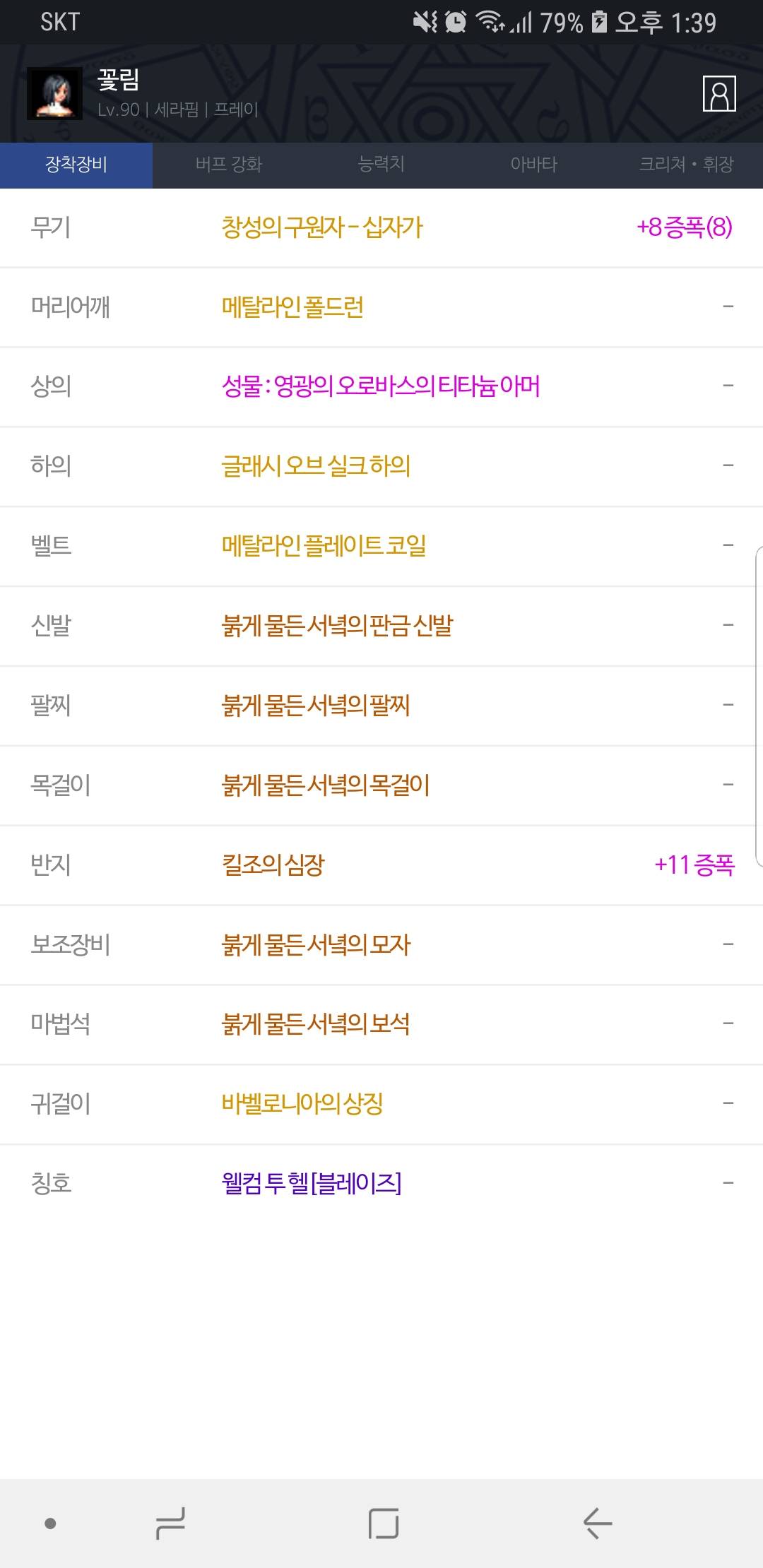Select the 장착장비 tab
Screen dimensions: 763x1568
[76, 165]
